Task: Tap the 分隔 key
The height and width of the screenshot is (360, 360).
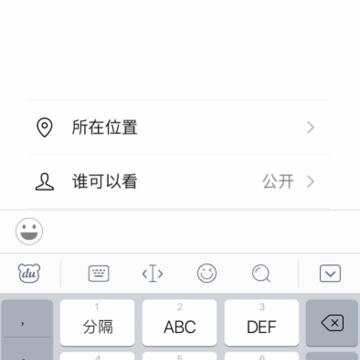Action: click(97, 323)
